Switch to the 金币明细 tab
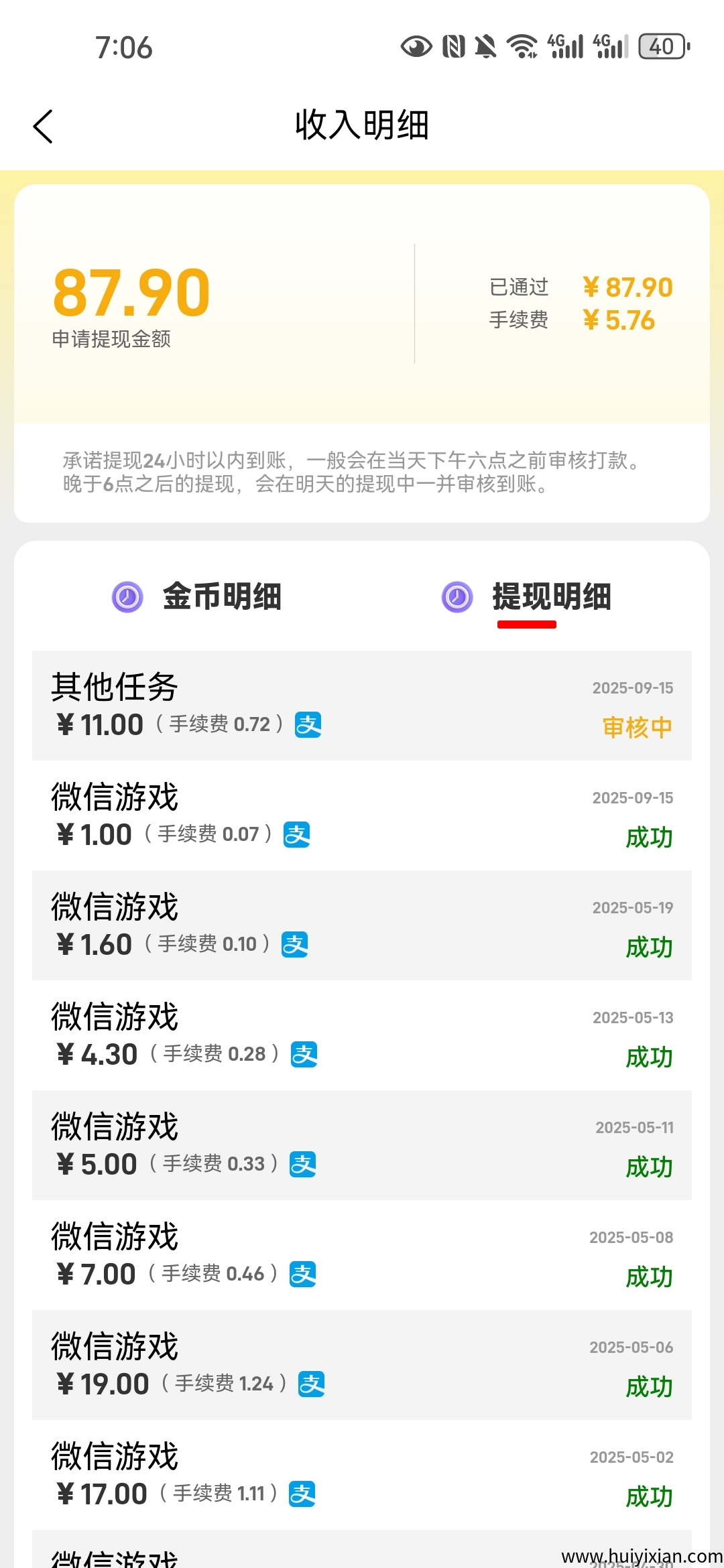The image size is (724, 1568). point(197,596)
